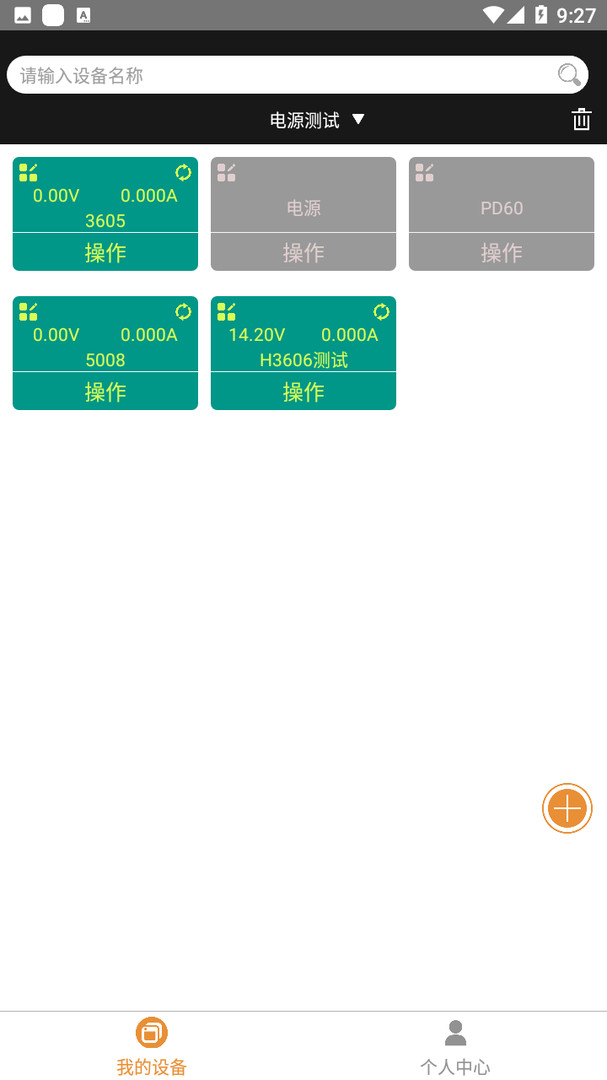Refresh the H3606测试 device status
Image resolution: width=607 pixels, height=1080 pixels.
tap(381, 311)
